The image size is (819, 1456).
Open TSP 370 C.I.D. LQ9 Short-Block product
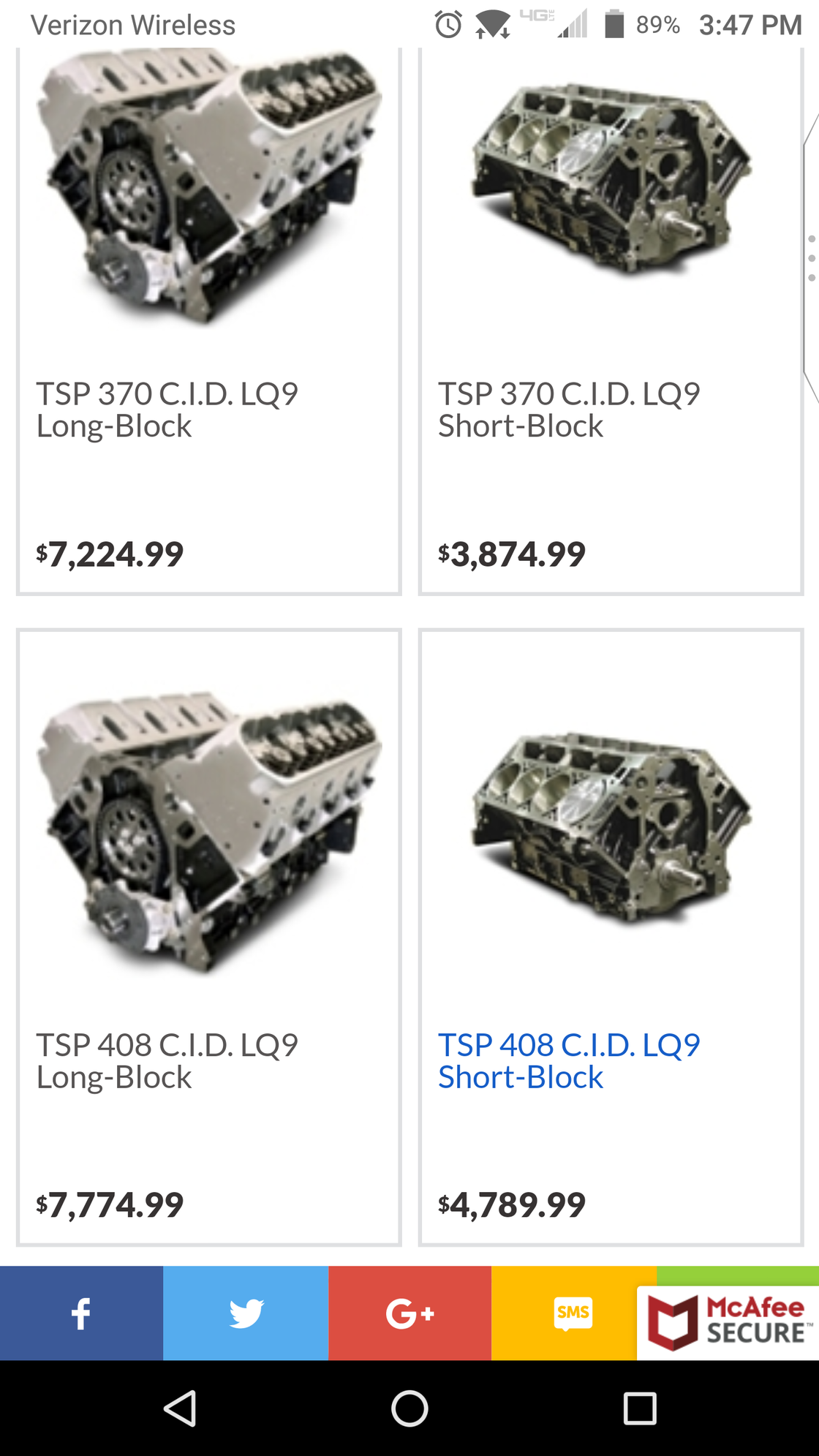tap(568, 410)
